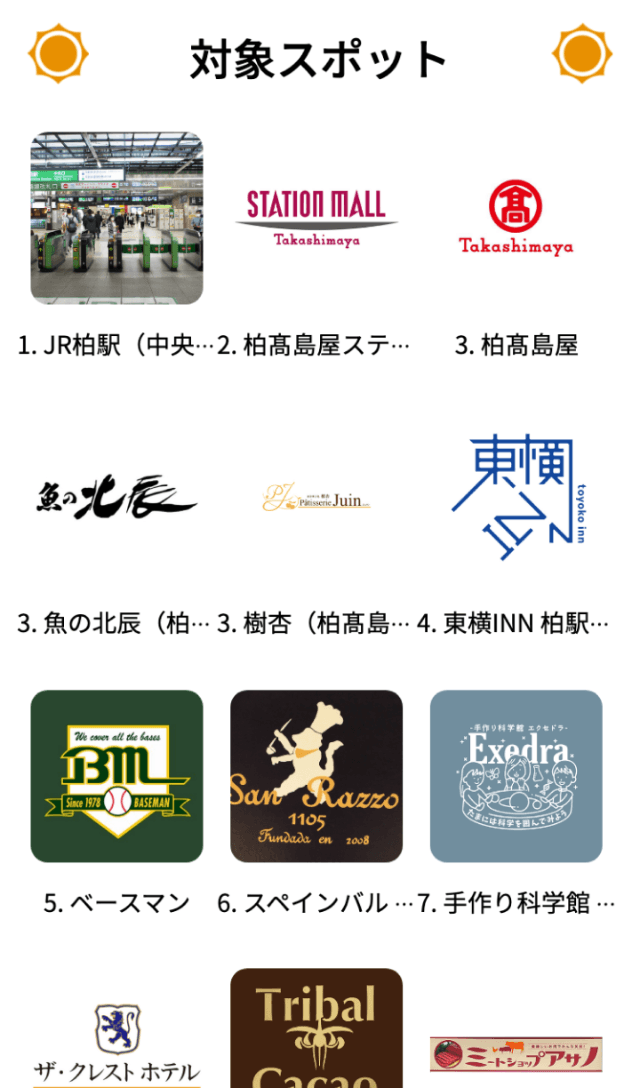View the Patisserie Juin 樹杏 spot
The height and width of the screenshot is (1088, 640).
tap(316, 497)
